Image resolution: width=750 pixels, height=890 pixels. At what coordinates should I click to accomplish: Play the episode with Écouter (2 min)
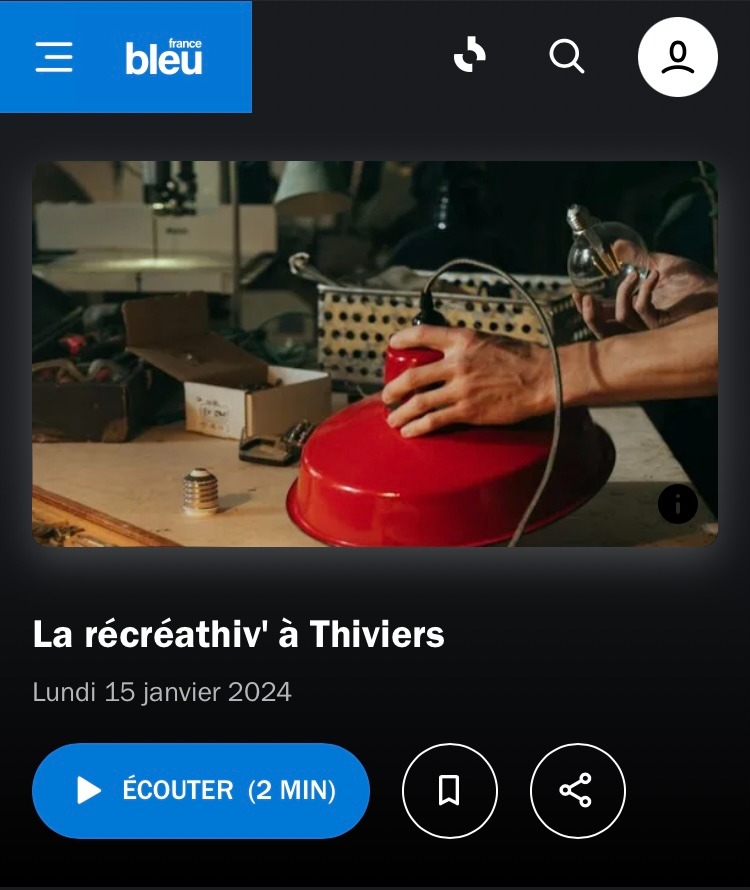(201, 791)
